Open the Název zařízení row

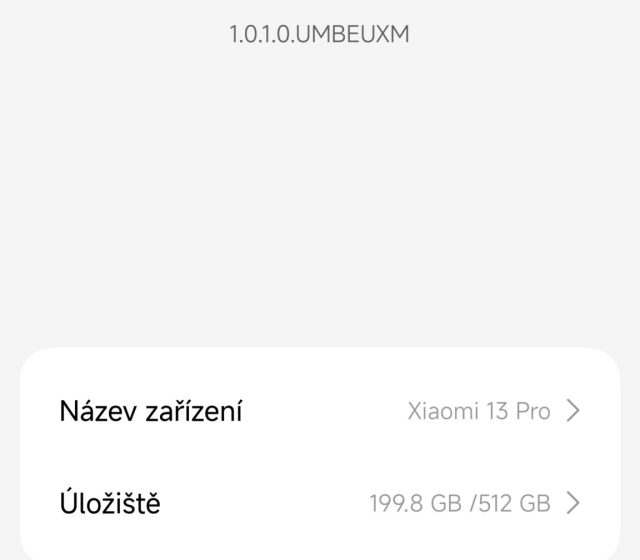pyautogui.click(x=320, y=411)
